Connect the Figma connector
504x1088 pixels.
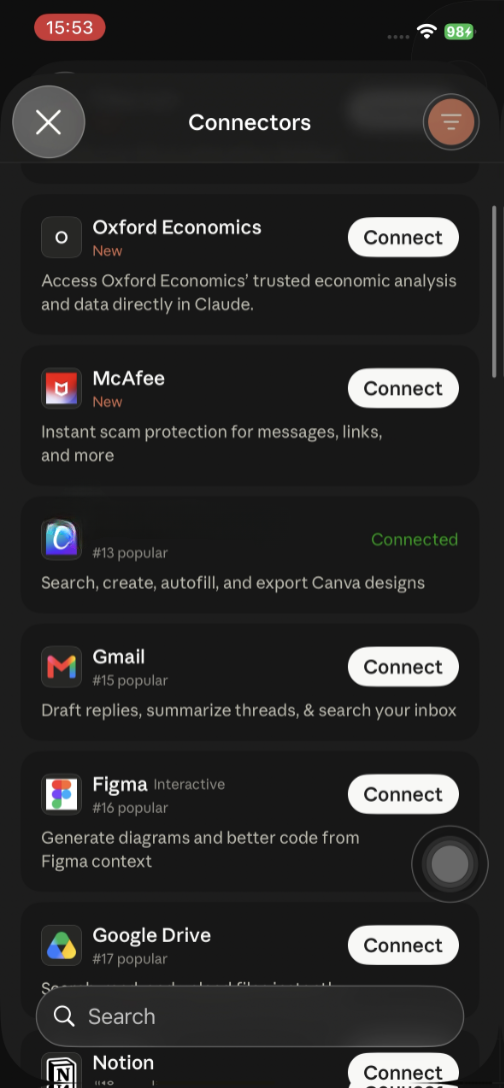403,794
